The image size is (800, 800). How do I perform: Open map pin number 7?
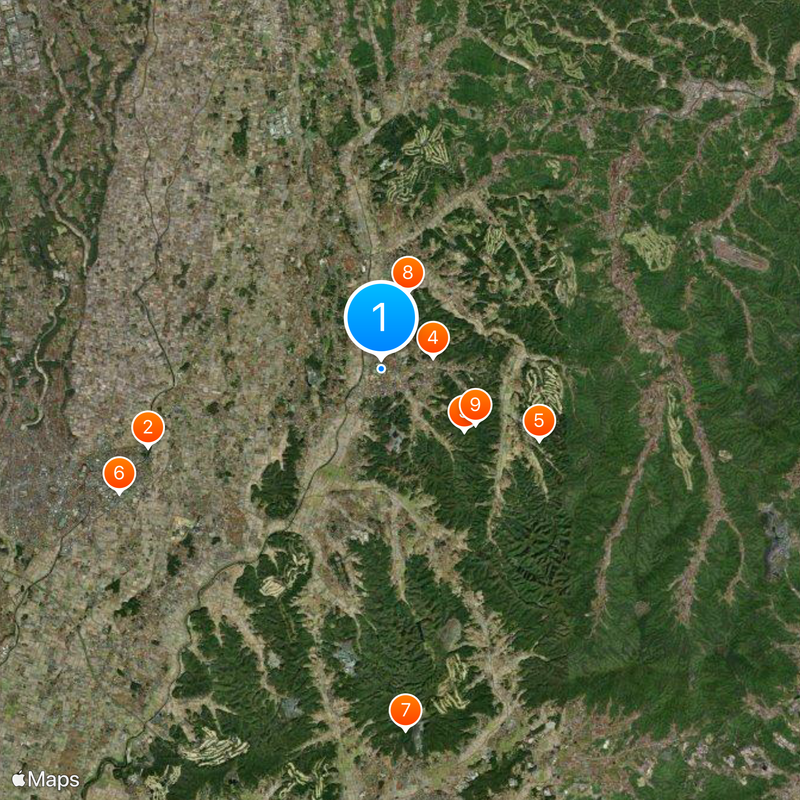(405, 711)
